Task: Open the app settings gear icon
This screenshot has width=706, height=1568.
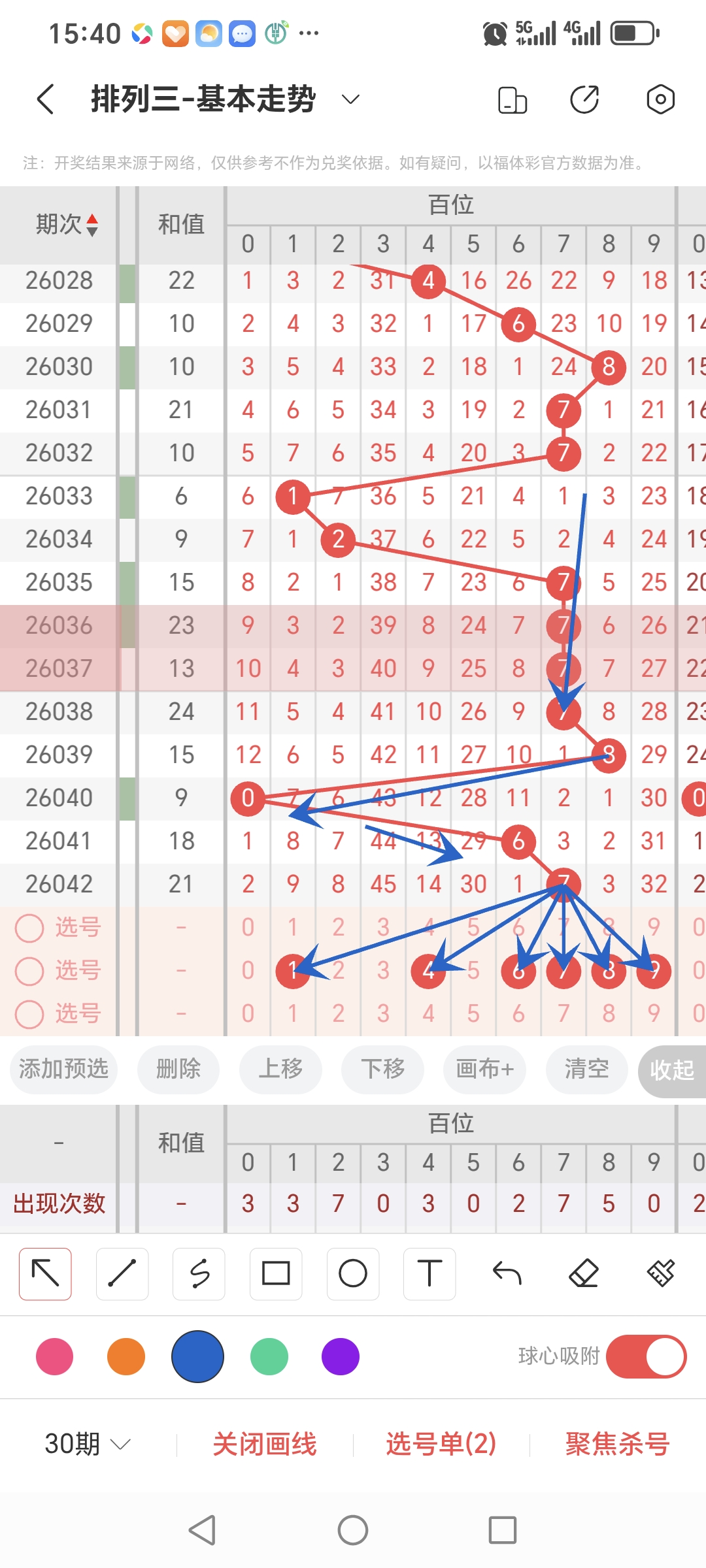Action: tap(660, 99)
